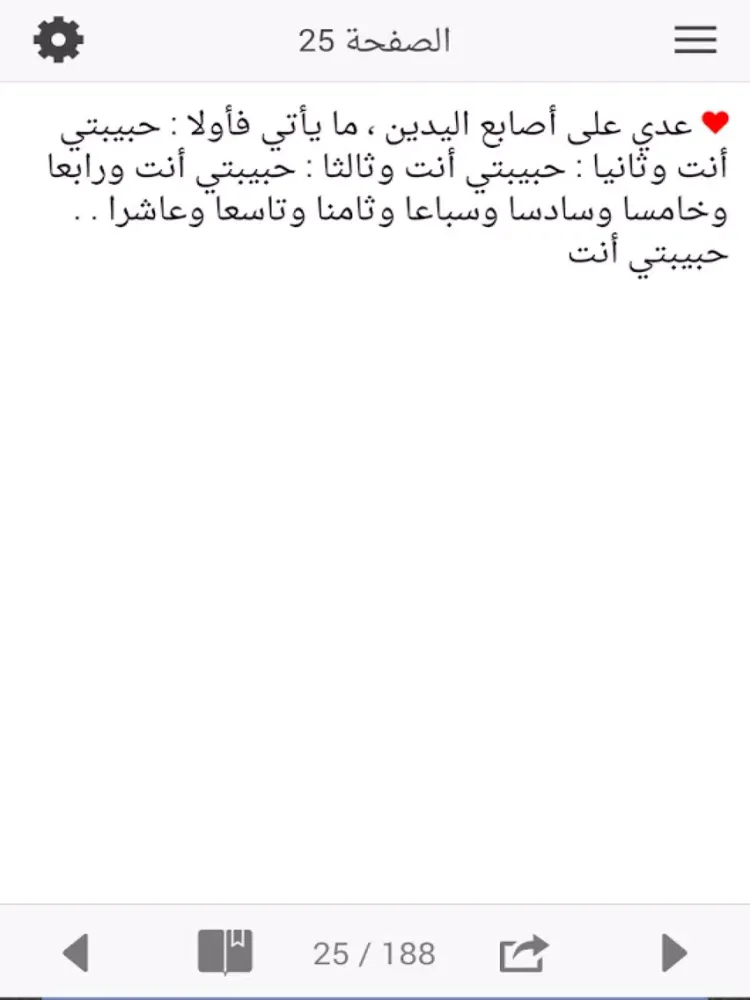Expand the side menu with three lines
Image resolution: width=750 pixels, height=1000 pixels.
[694, 40]
